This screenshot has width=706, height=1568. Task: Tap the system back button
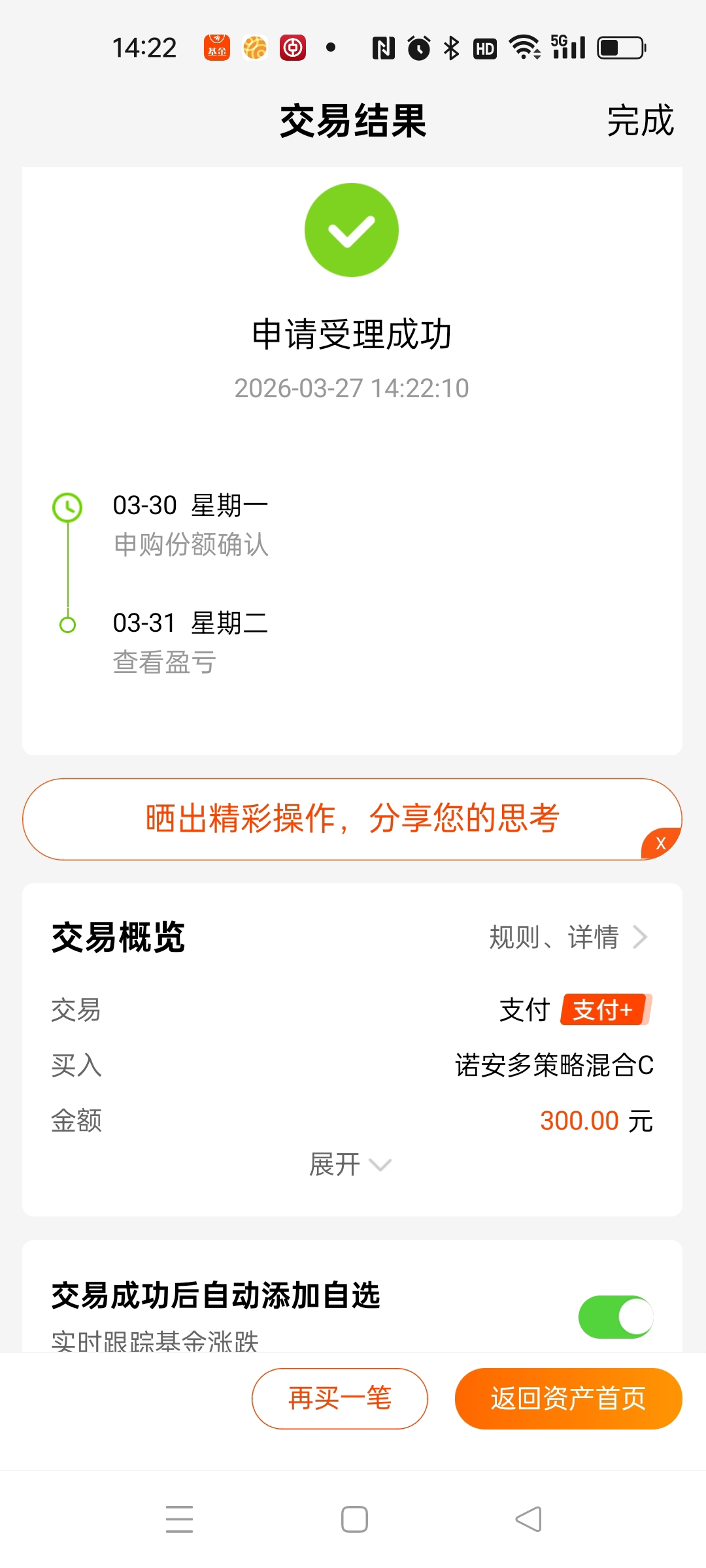tap(528, 1519)
